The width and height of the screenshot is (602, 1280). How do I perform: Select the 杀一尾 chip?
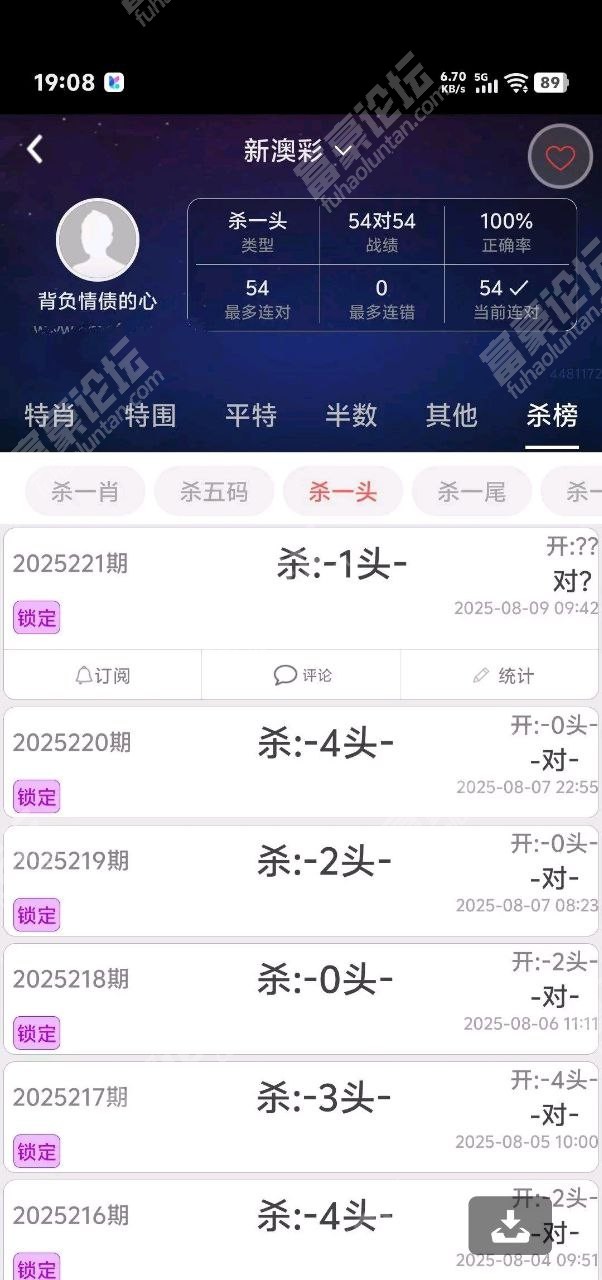(x=472, y=491)
